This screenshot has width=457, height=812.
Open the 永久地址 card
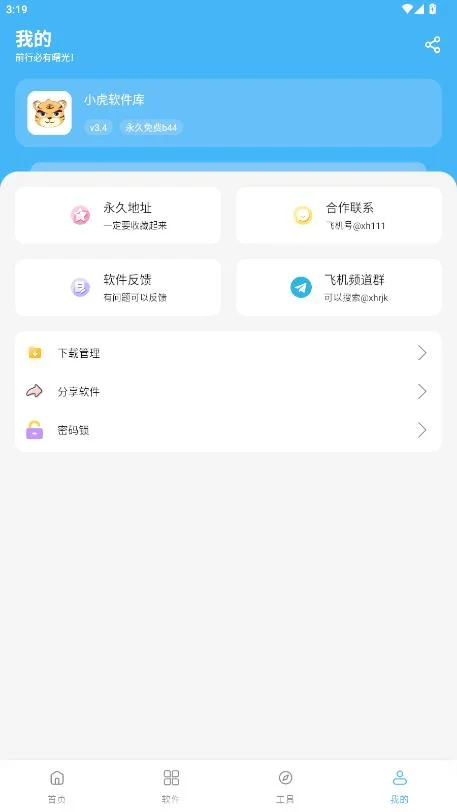click(118, 215)
